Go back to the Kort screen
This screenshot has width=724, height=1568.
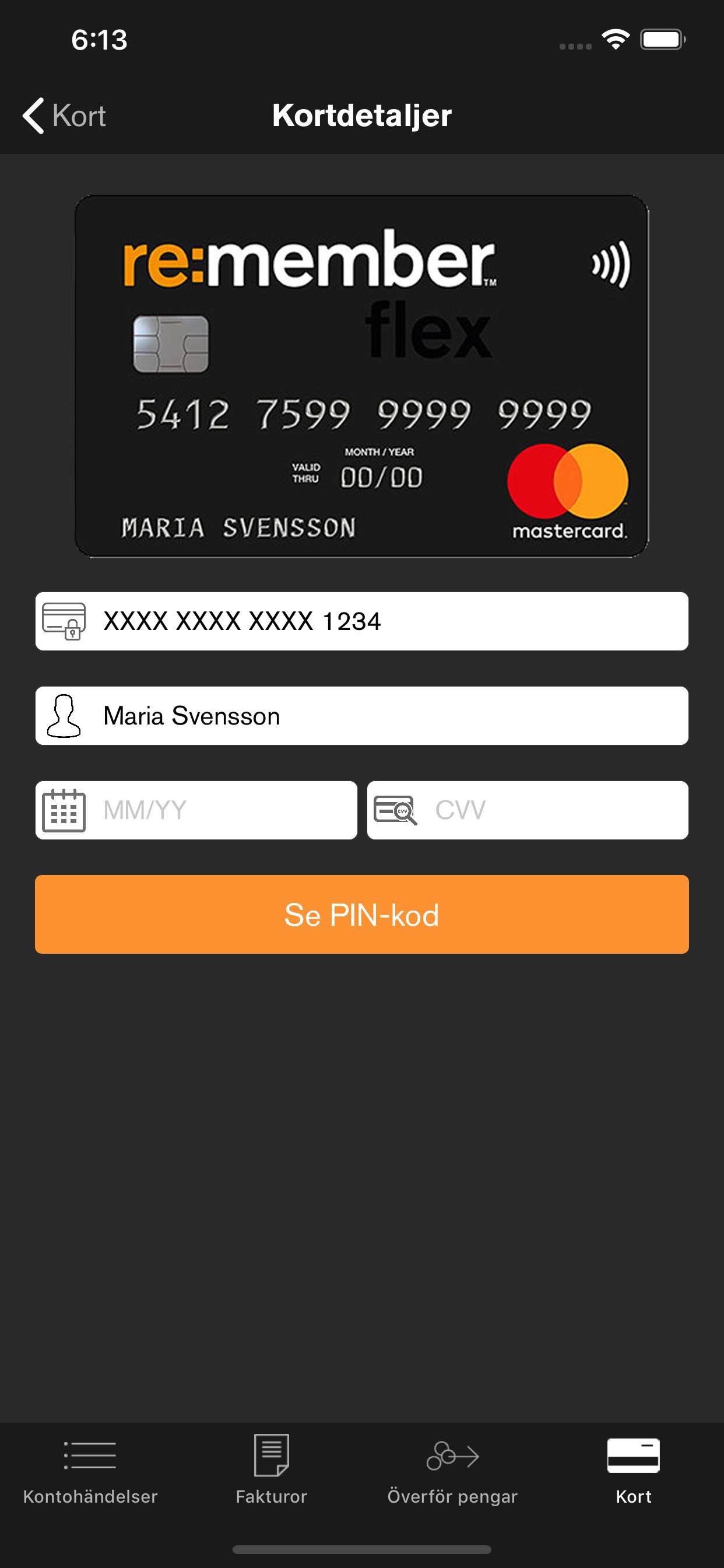click(x=64, y=115)
